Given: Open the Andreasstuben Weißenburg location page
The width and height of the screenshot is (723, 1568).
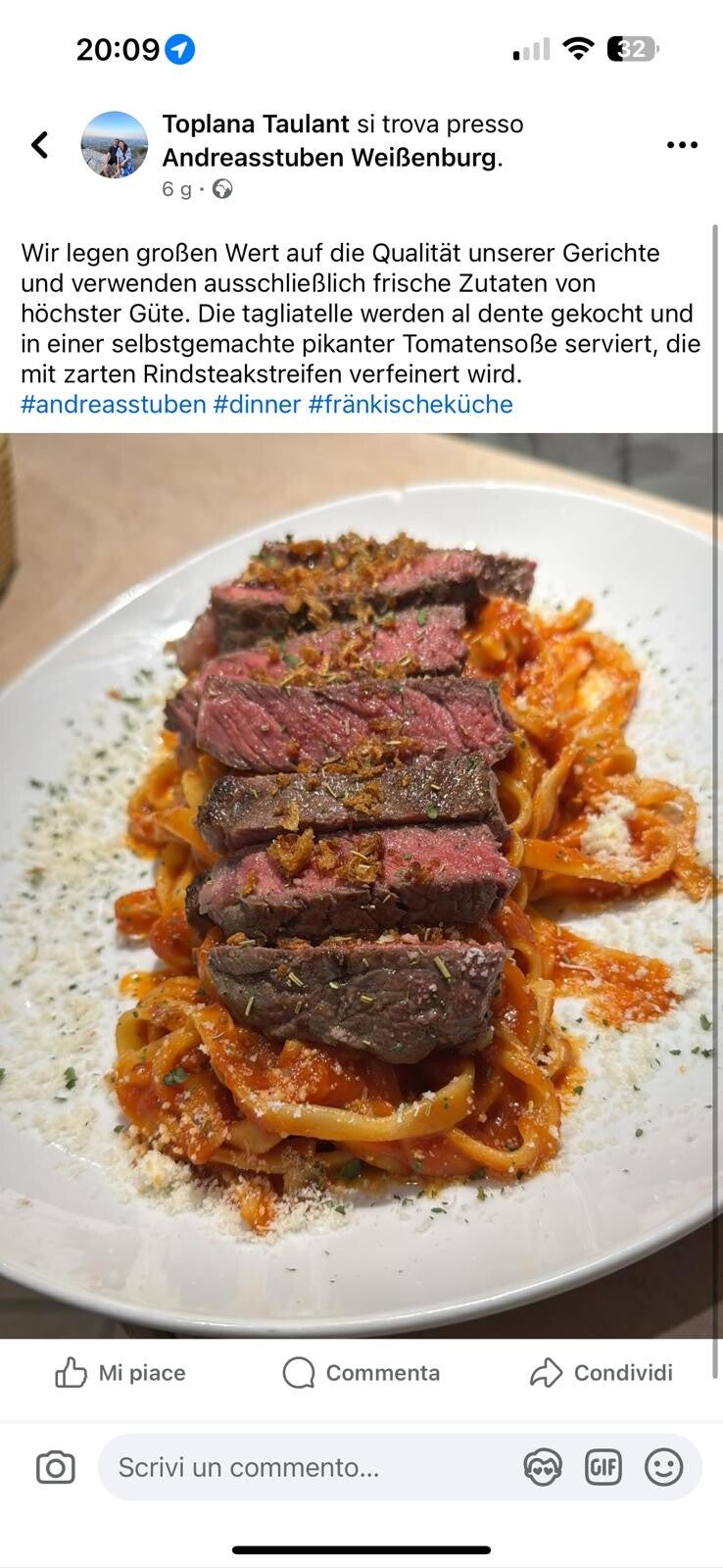Looking at the screenshot, I should 329,158.
